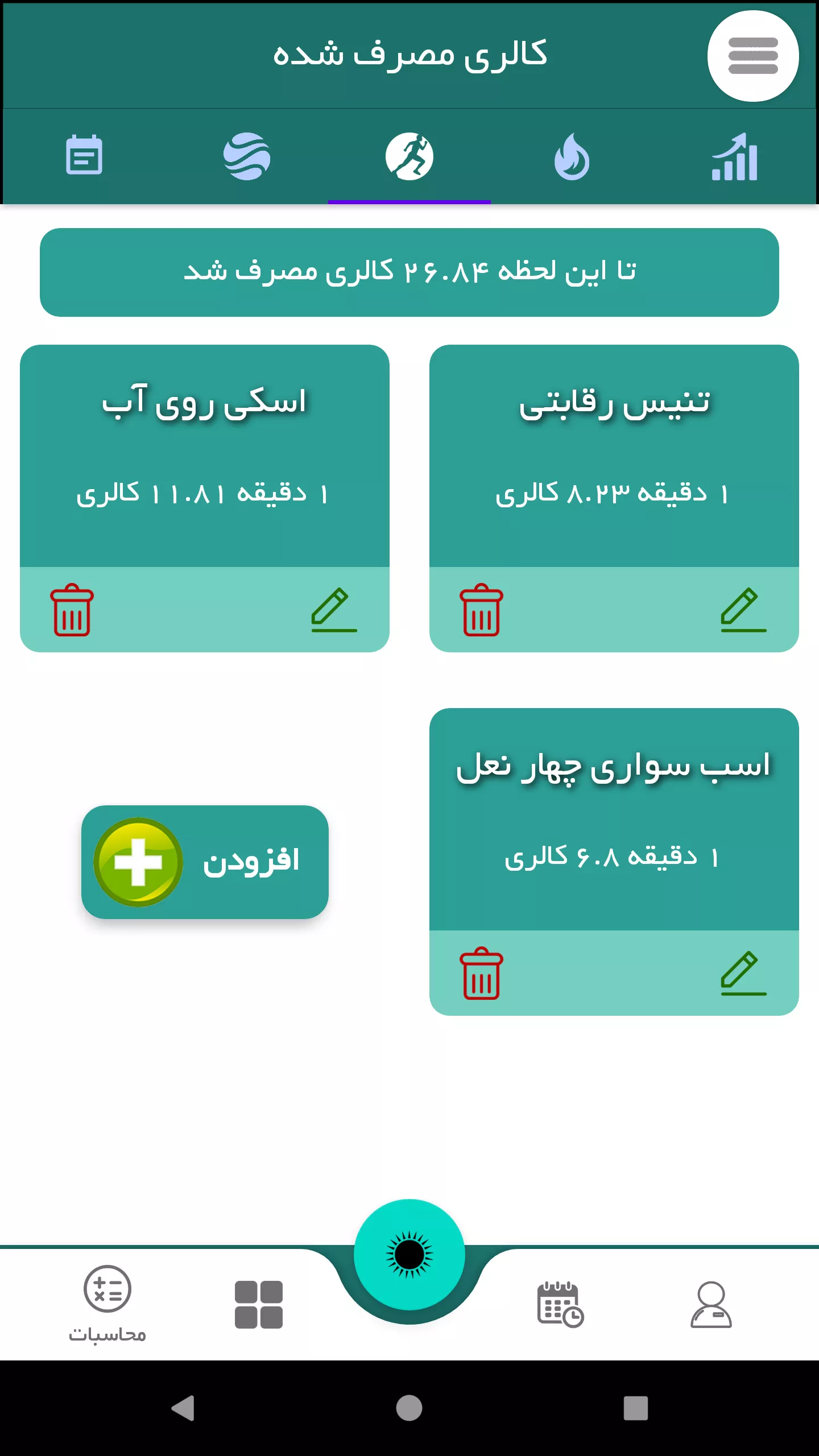Delete the اسب سواری چهار نعل activity
This screenshot has width=819, height=1456.
pyautogui.click(x=481, y=973)
